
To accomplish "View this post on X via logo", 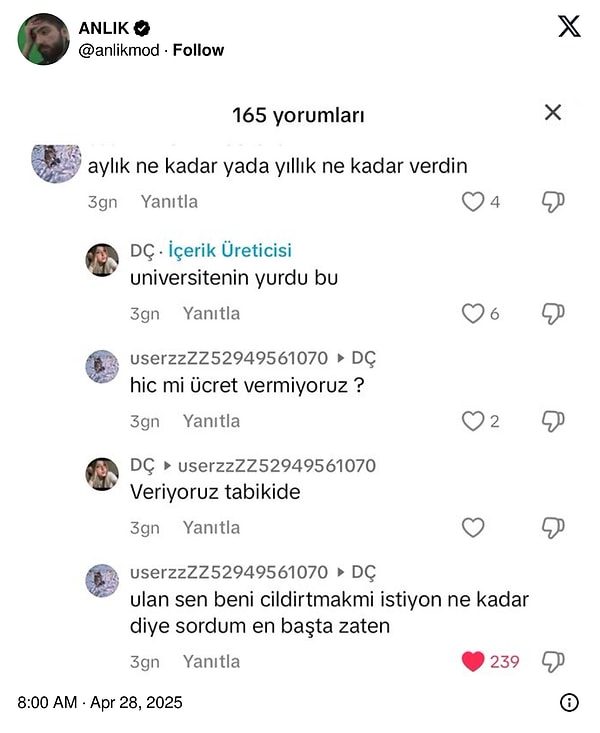I will 569,27.
